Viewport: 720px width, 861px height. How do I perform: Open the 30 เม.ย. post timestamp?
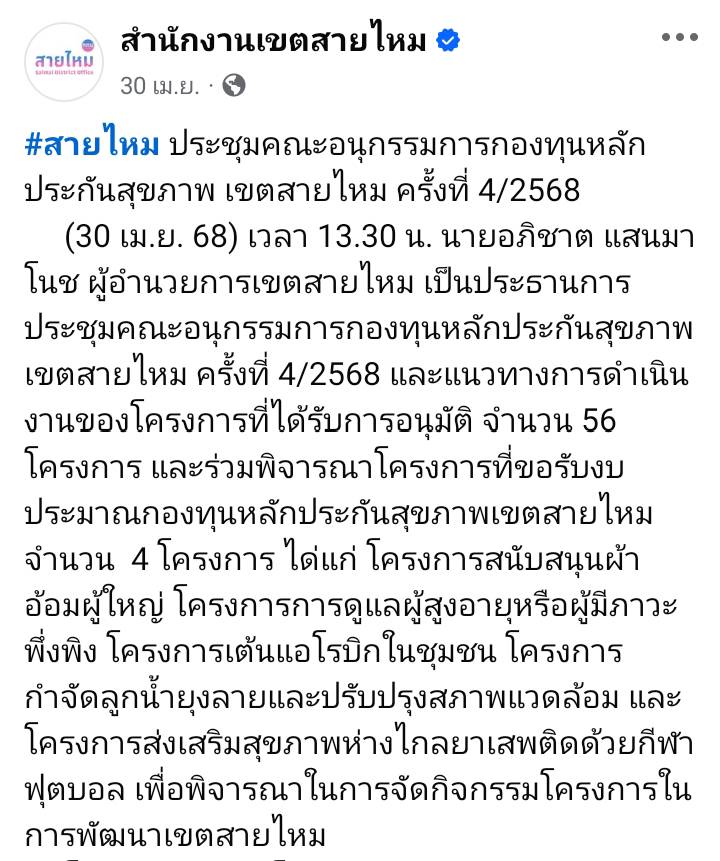[159, 86]
